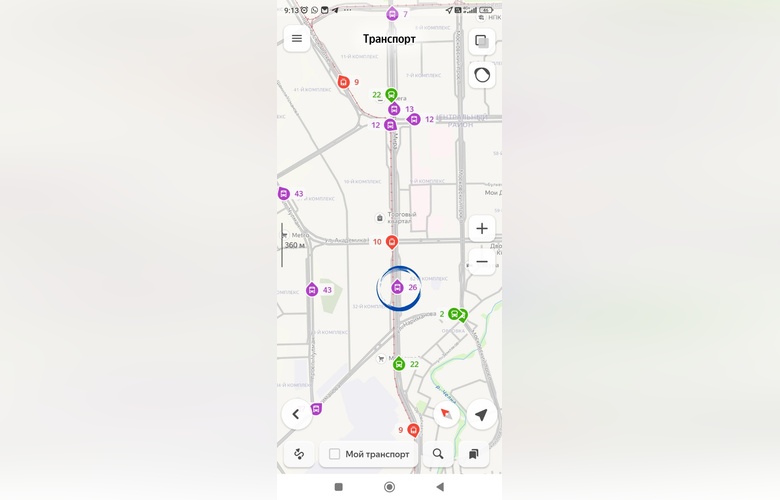Reset map orientation using the compass
This screenshot has width=780, height=500.
(446, 413)
